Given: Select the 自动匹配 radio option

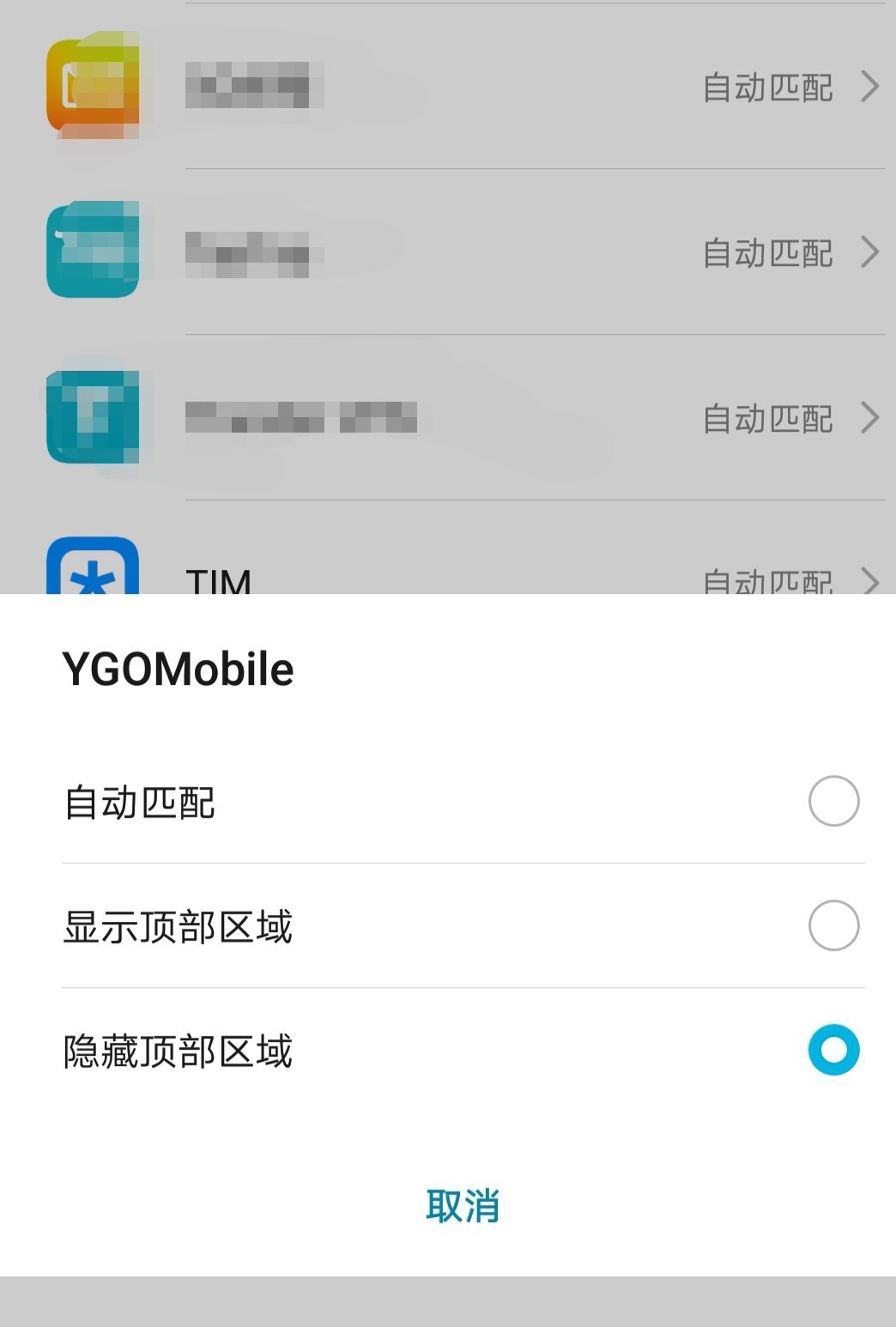Looking at the screenshot, I should (833, 801).
